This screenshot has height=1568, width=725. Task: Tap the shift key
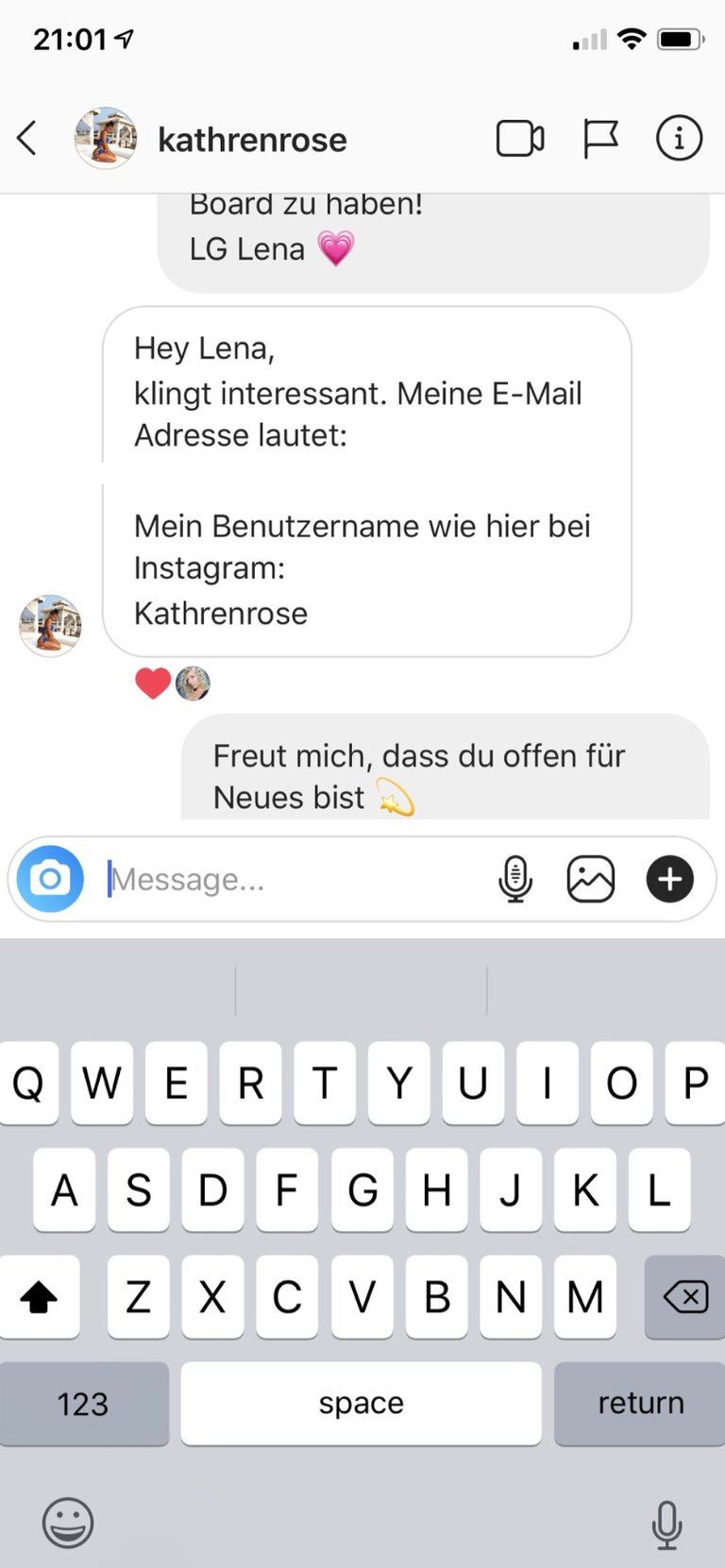(x=39, y=1297)
